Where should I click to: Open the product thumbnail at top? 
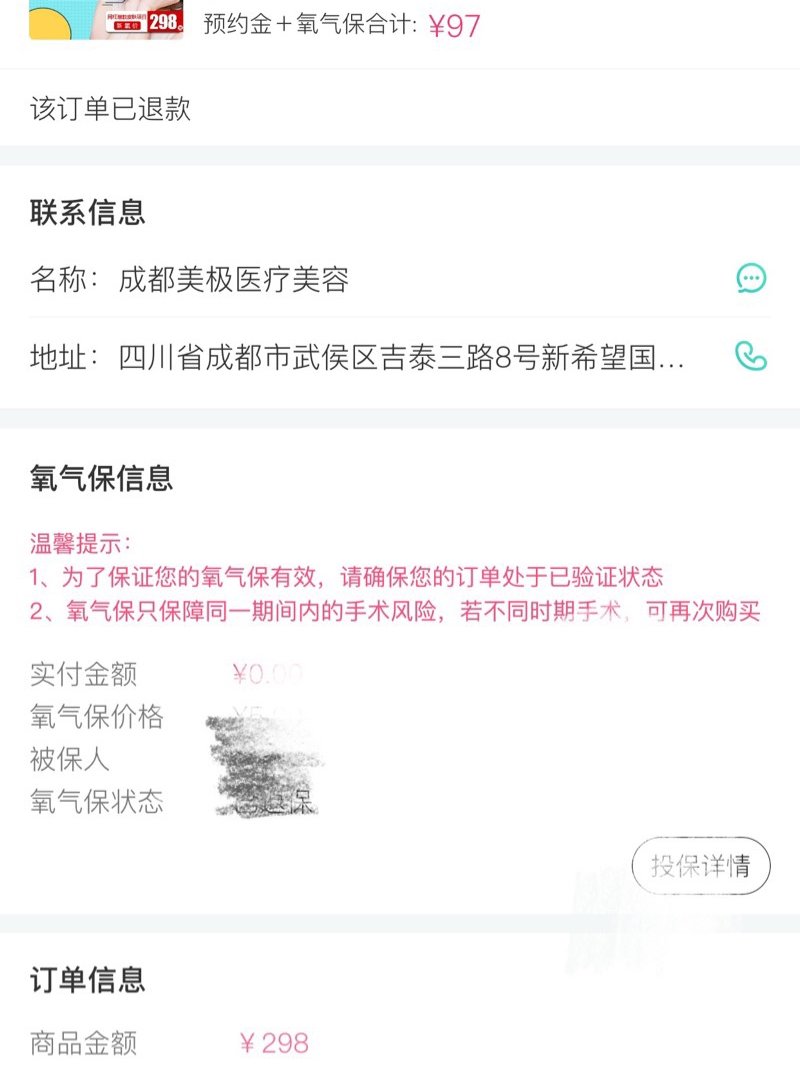tap(106, 20)
